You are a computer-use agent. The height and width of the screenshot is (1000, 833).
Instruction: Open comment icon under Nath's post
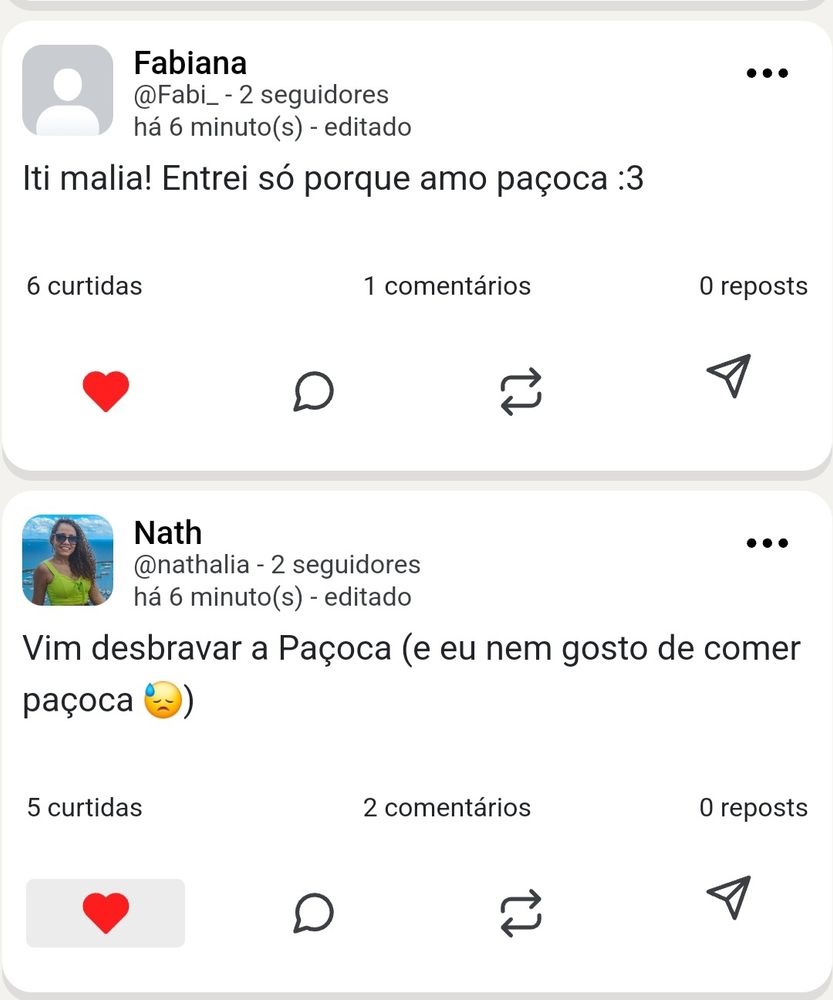[x=313, y=913]
